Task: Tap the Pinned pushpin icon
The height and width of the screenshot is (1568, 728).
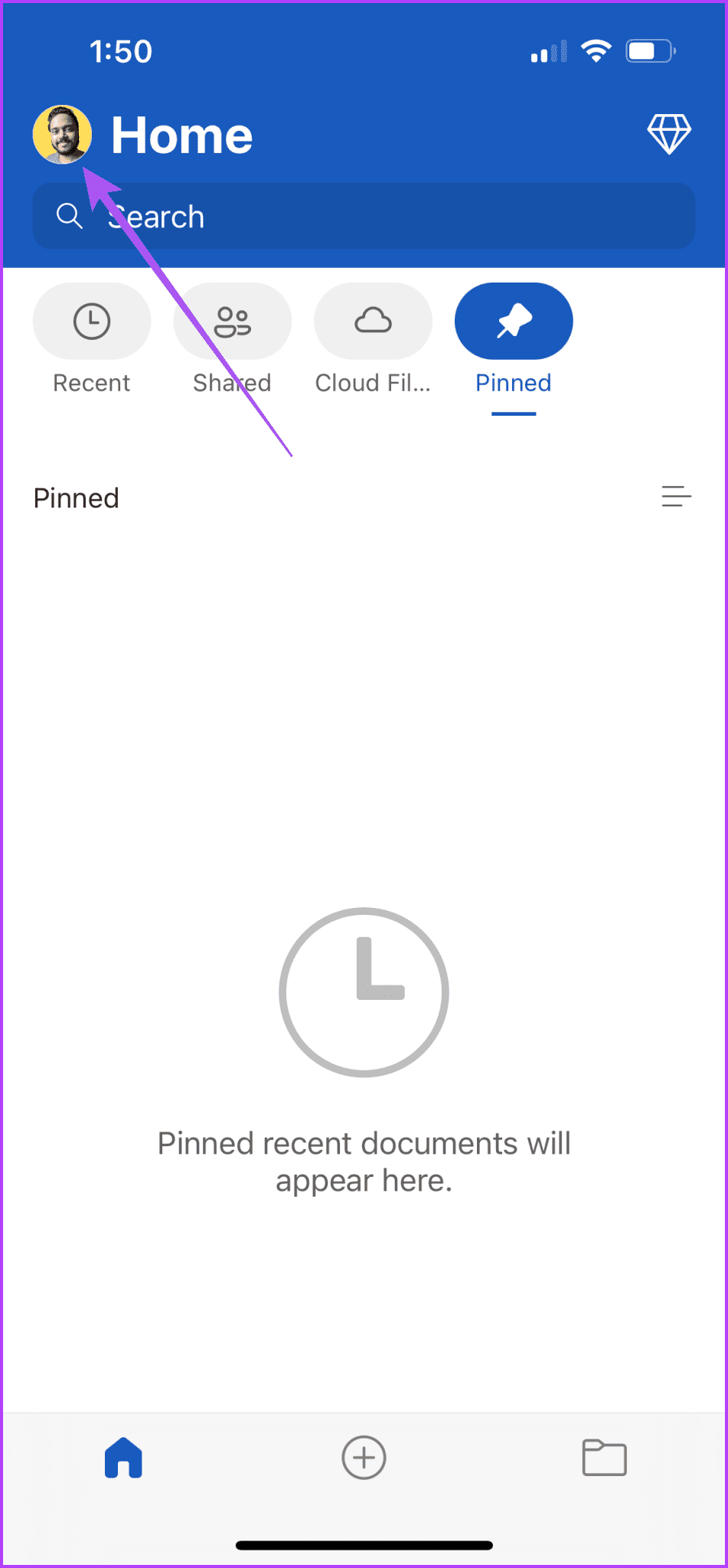Action: click(513, 321)
